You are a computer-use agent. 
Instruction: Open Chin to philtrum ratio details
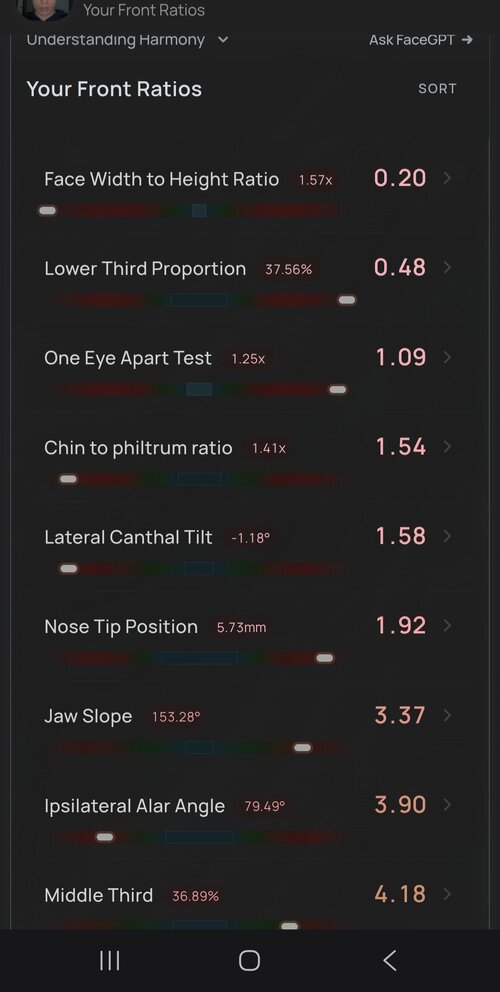coord(250,459)
